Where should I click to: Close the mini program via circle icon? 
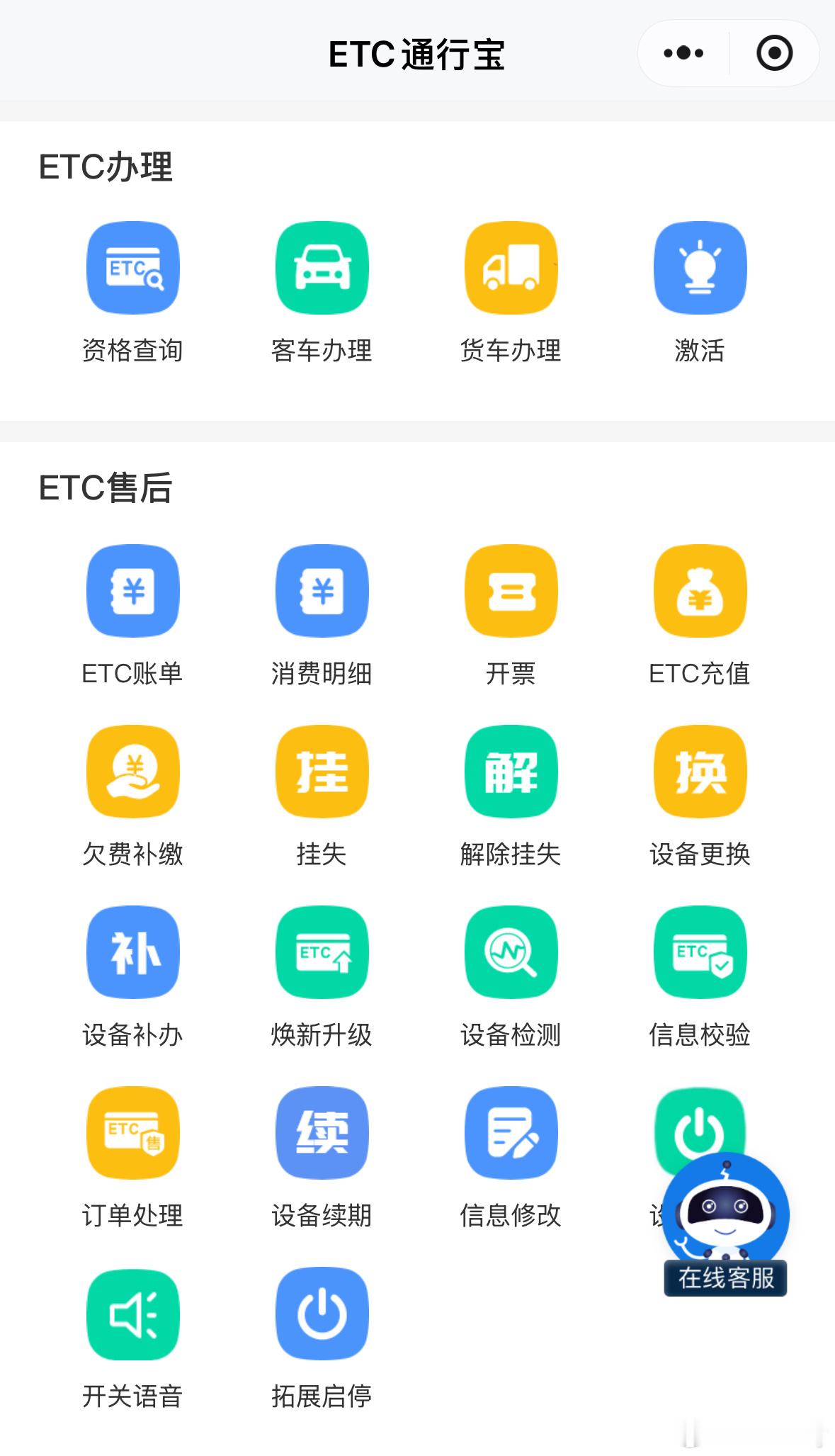(774, 53)
